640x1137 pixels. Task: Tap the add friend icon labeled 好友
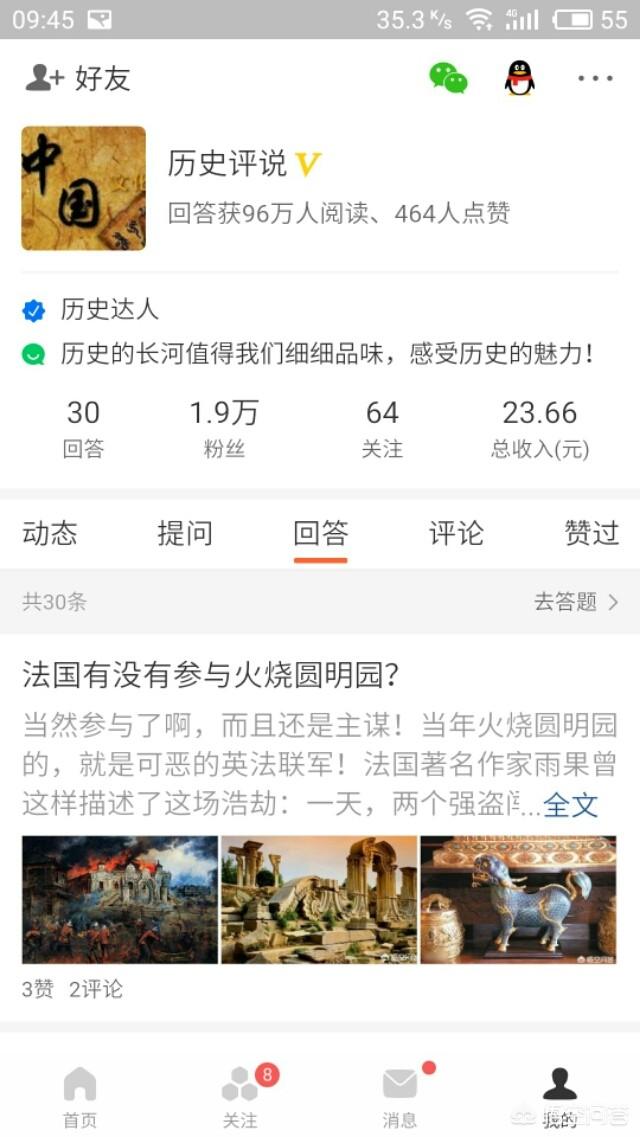coord(78,78)
